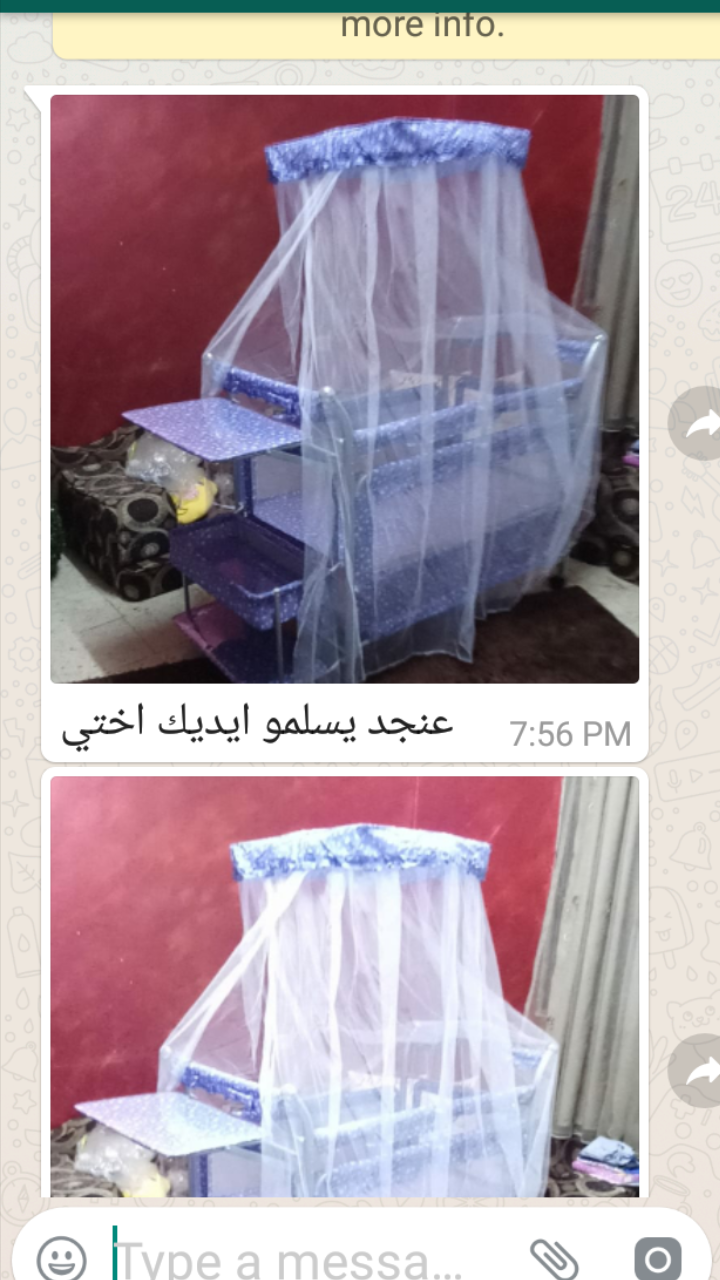Forward the second crib photo
This screenshot has height=1280, width=720.
(696, 1070)
